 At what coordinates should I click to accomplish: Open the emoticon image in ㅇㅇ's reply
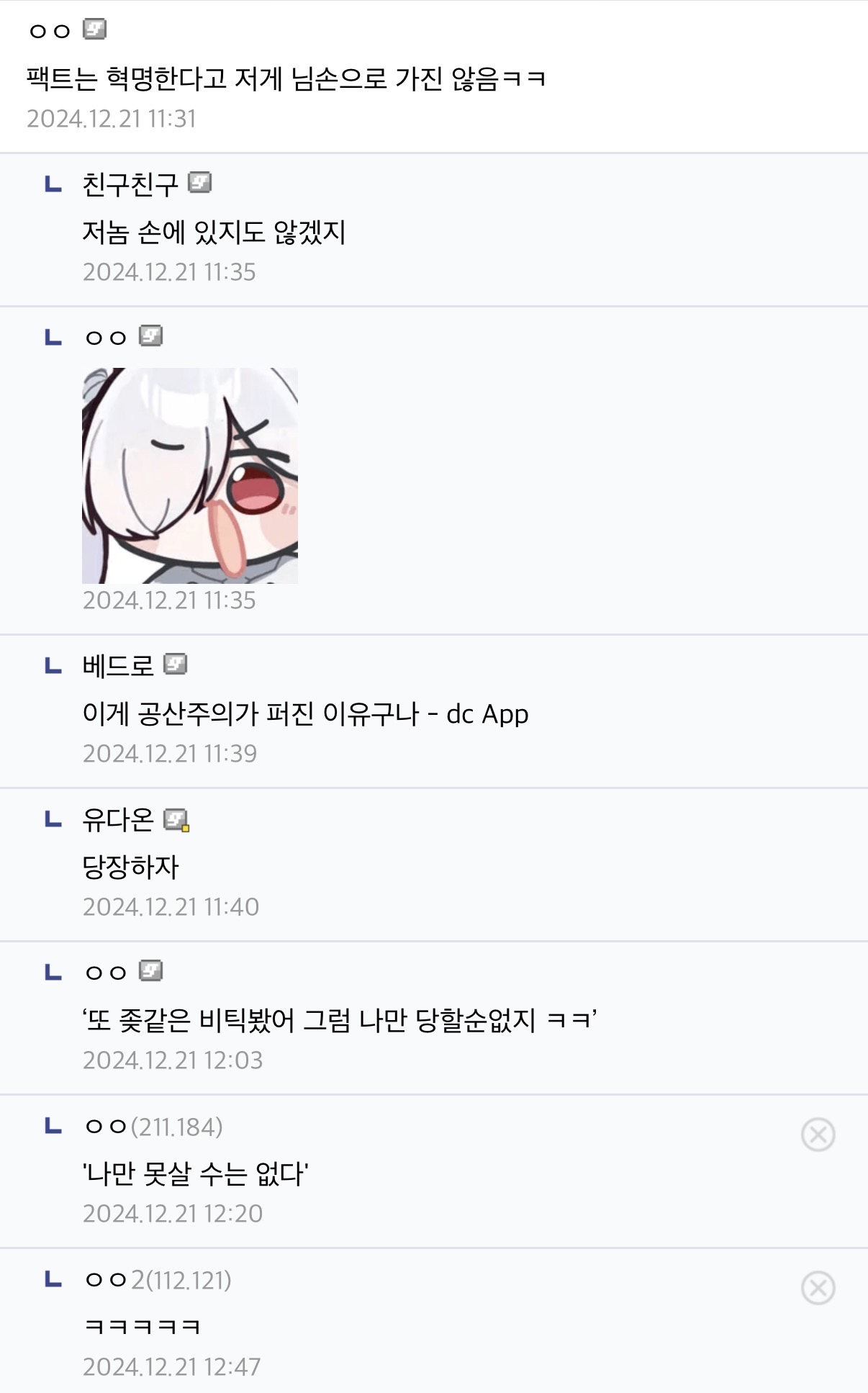pyautogui.click(x=190, y=476)
